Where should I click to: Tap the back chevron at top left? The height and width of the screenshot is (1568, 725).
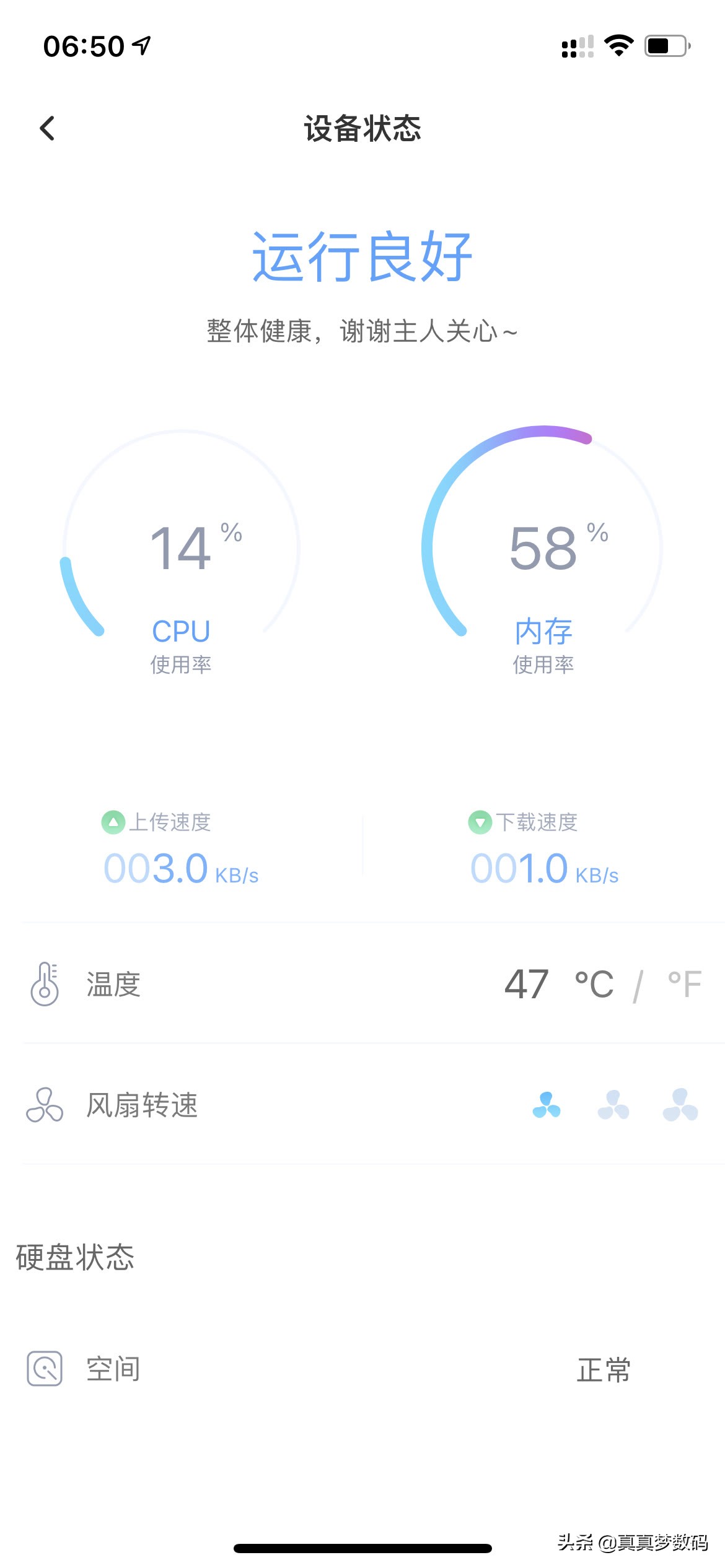pos(46,128)
